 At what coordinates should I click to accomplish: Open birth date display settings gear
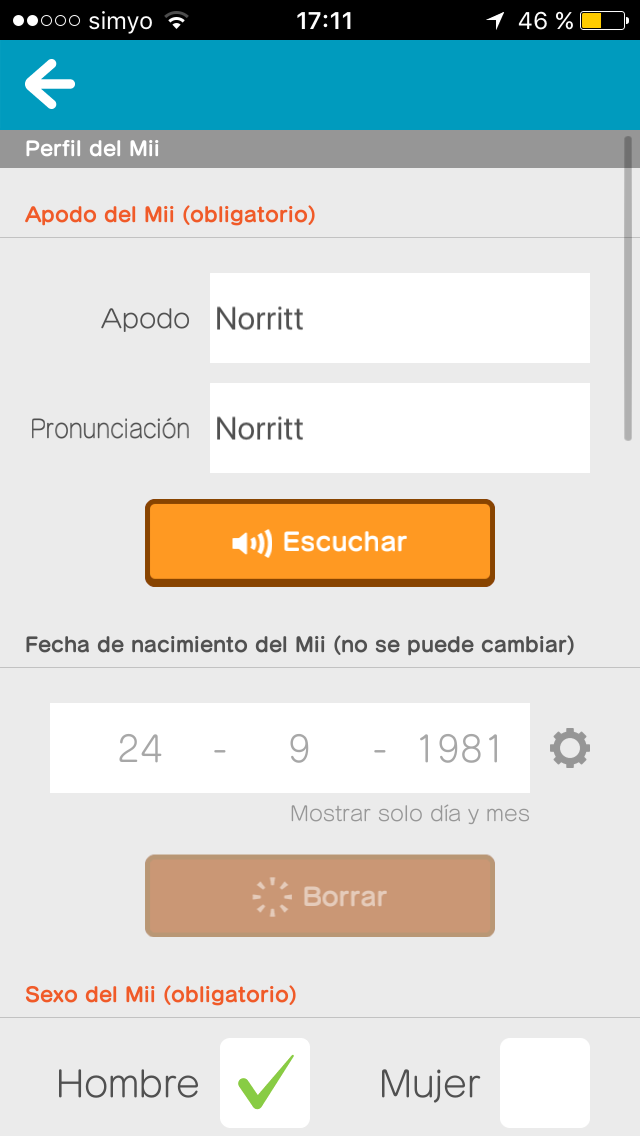click(570, 748)
